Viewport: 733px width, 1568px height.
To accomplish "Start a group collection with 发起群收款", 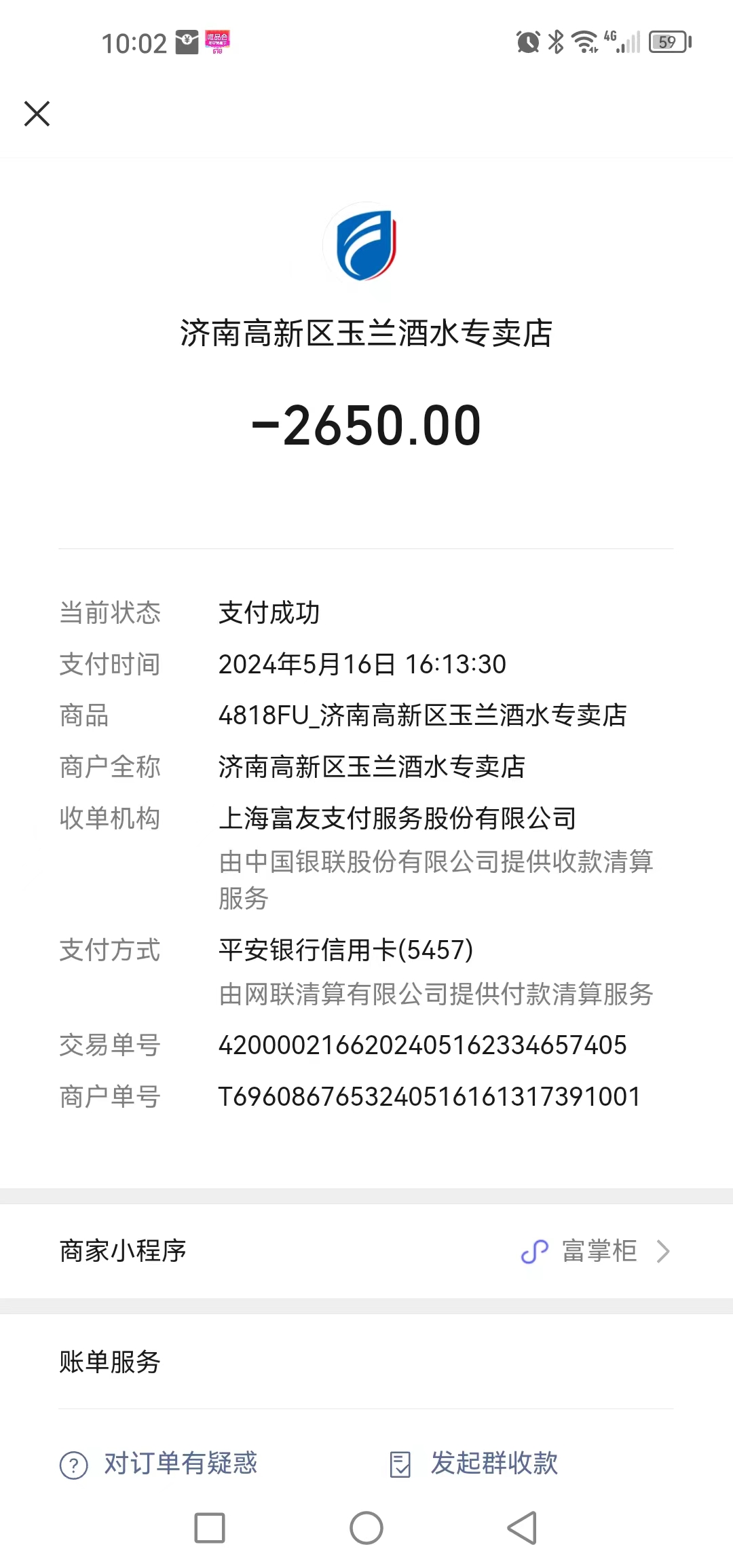I will point(474,1463).
